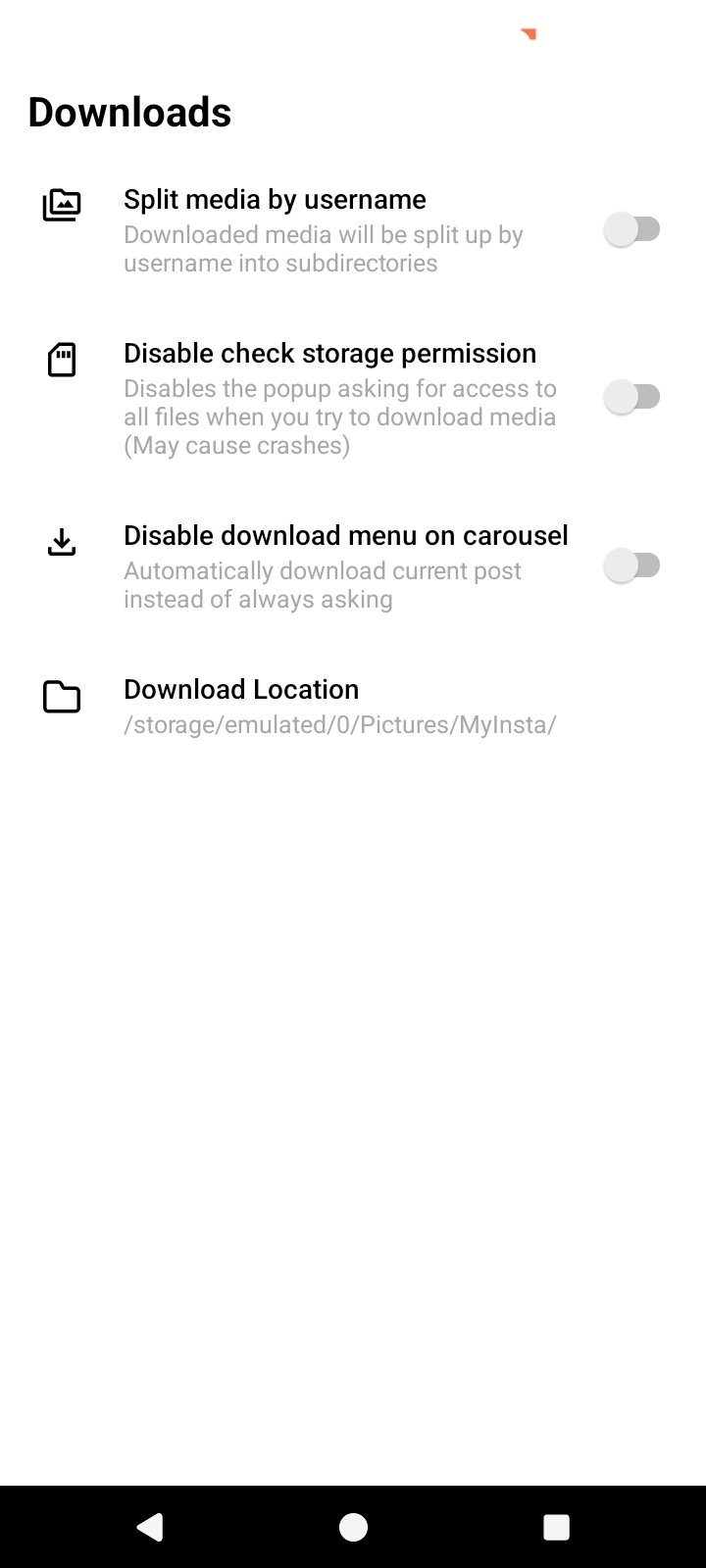Select the Split media by username label
The height and width of the screenshot is (1568, 706).
point(275,200)
